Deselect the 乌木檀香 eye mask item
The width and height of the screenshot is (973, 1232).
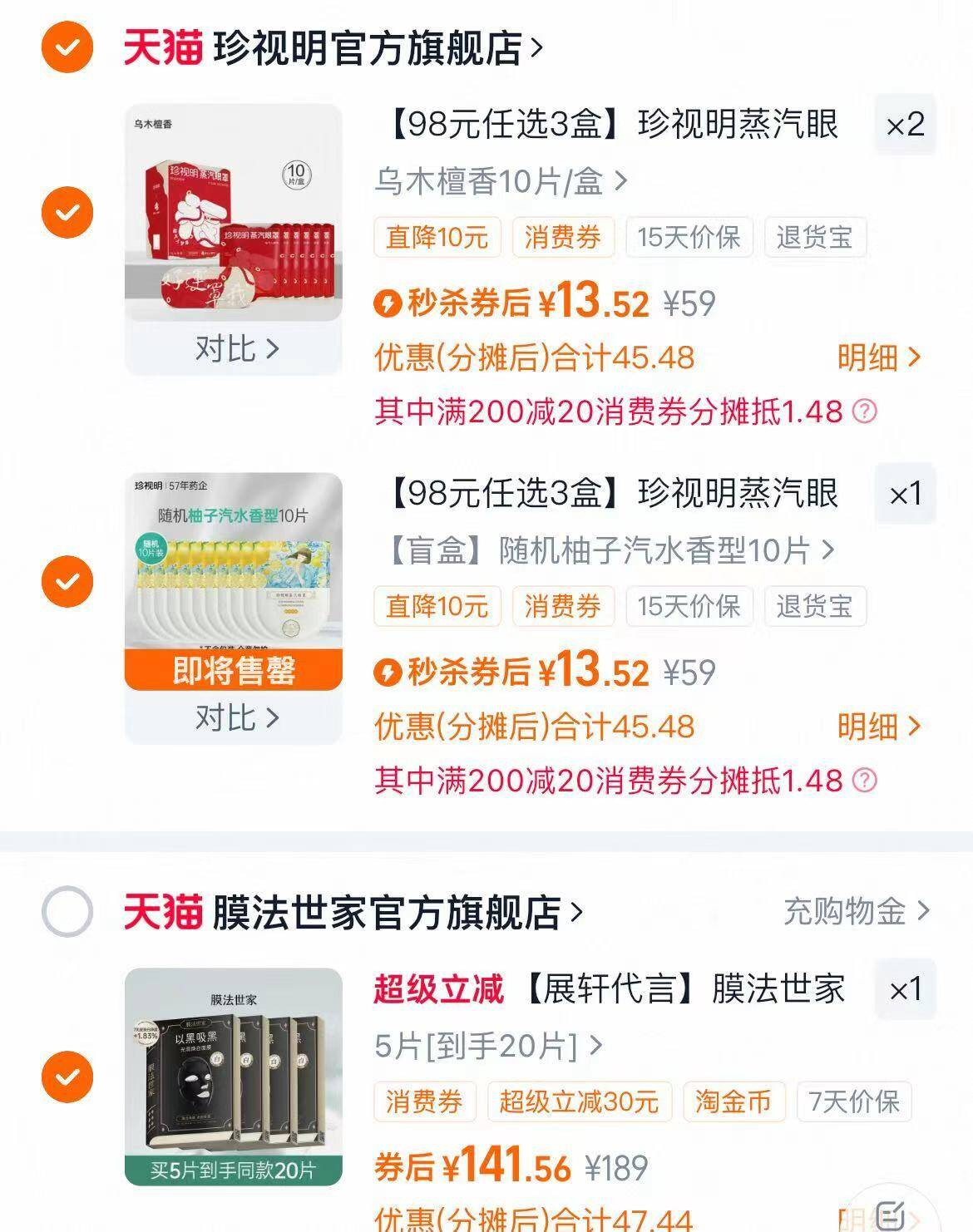click(x=67, y=213)
